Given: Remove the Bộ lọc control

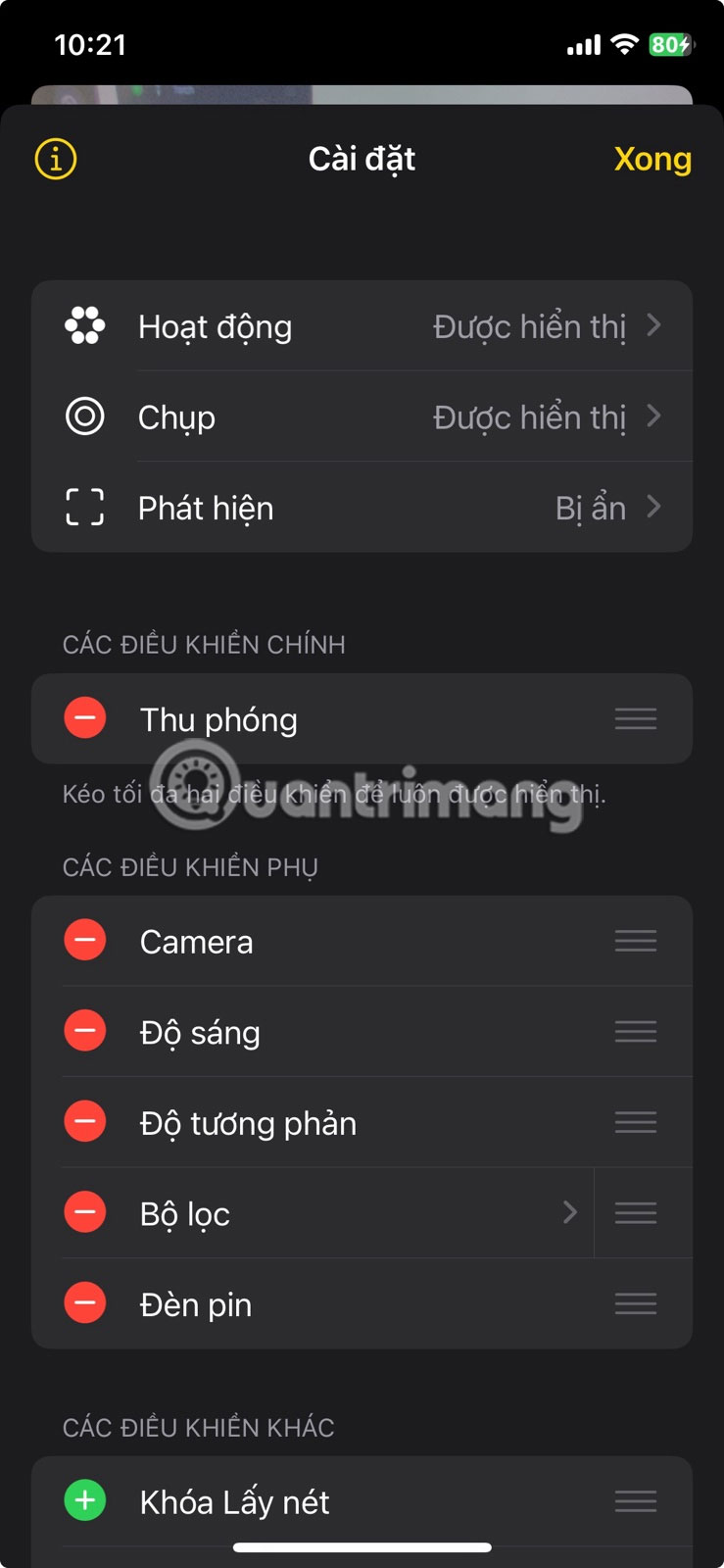Looking at the screenshot, I should click(x=85, y=1213).
